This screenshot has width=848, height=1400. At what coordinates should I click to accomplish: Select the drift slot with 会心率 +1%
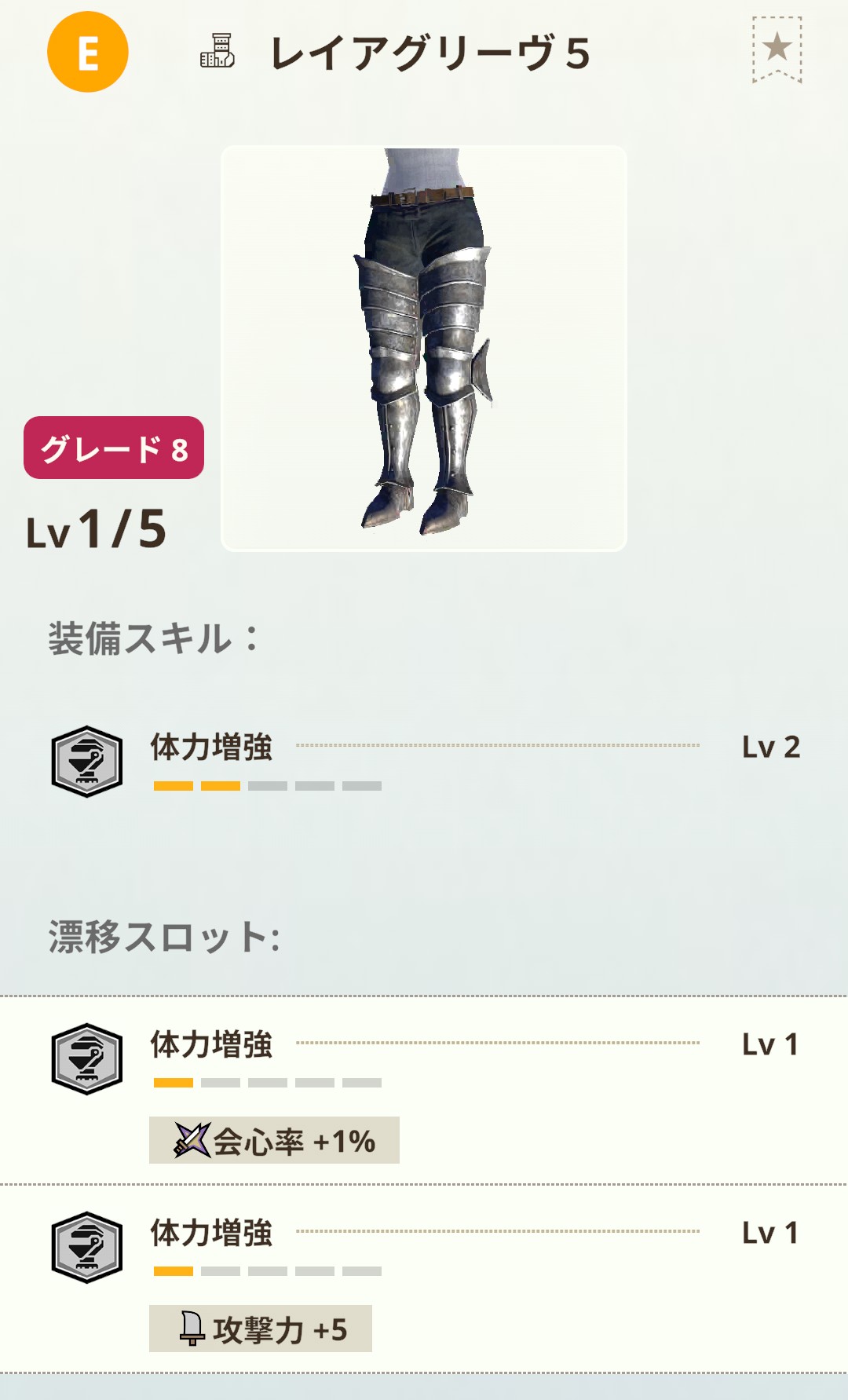pyautogui.click(x=424, y=1090)
